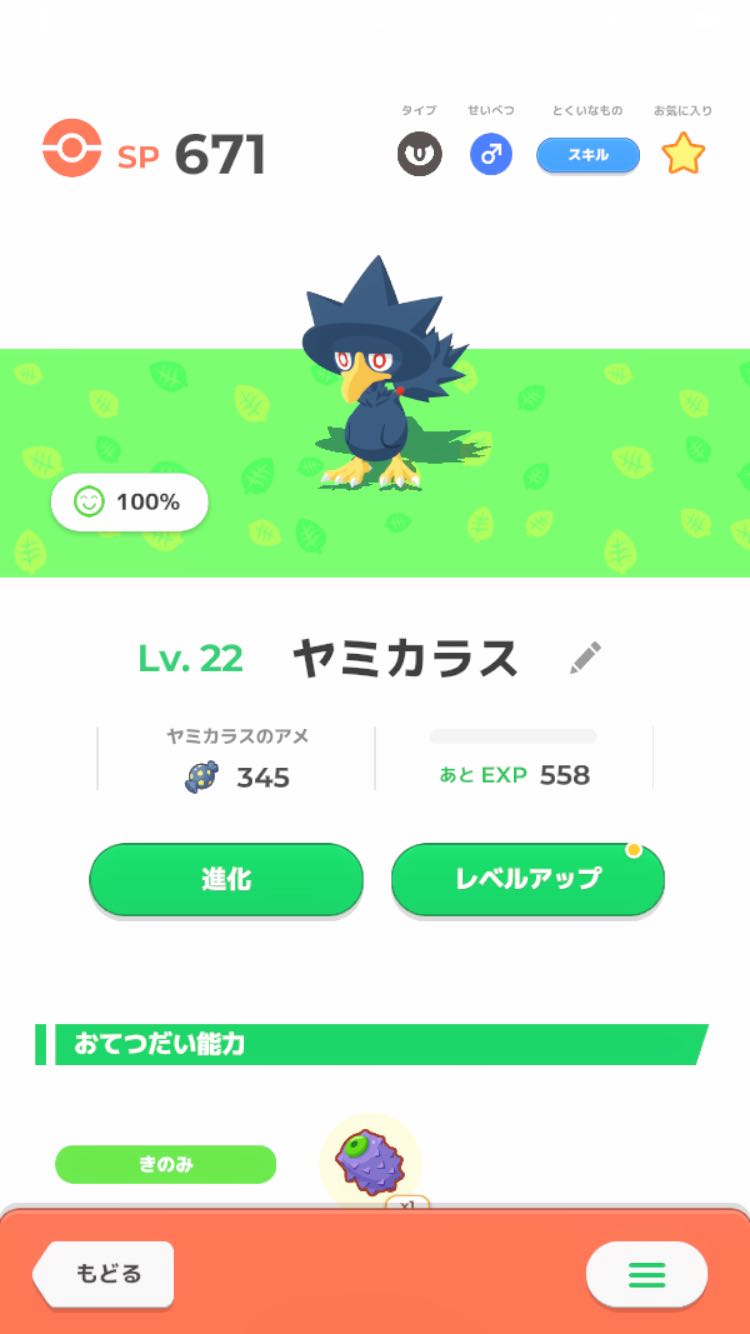Tap the 進化 evolve button
The width and height of the screenshot is (750, 1334).
pyautogui.click(x=226, y=879)
